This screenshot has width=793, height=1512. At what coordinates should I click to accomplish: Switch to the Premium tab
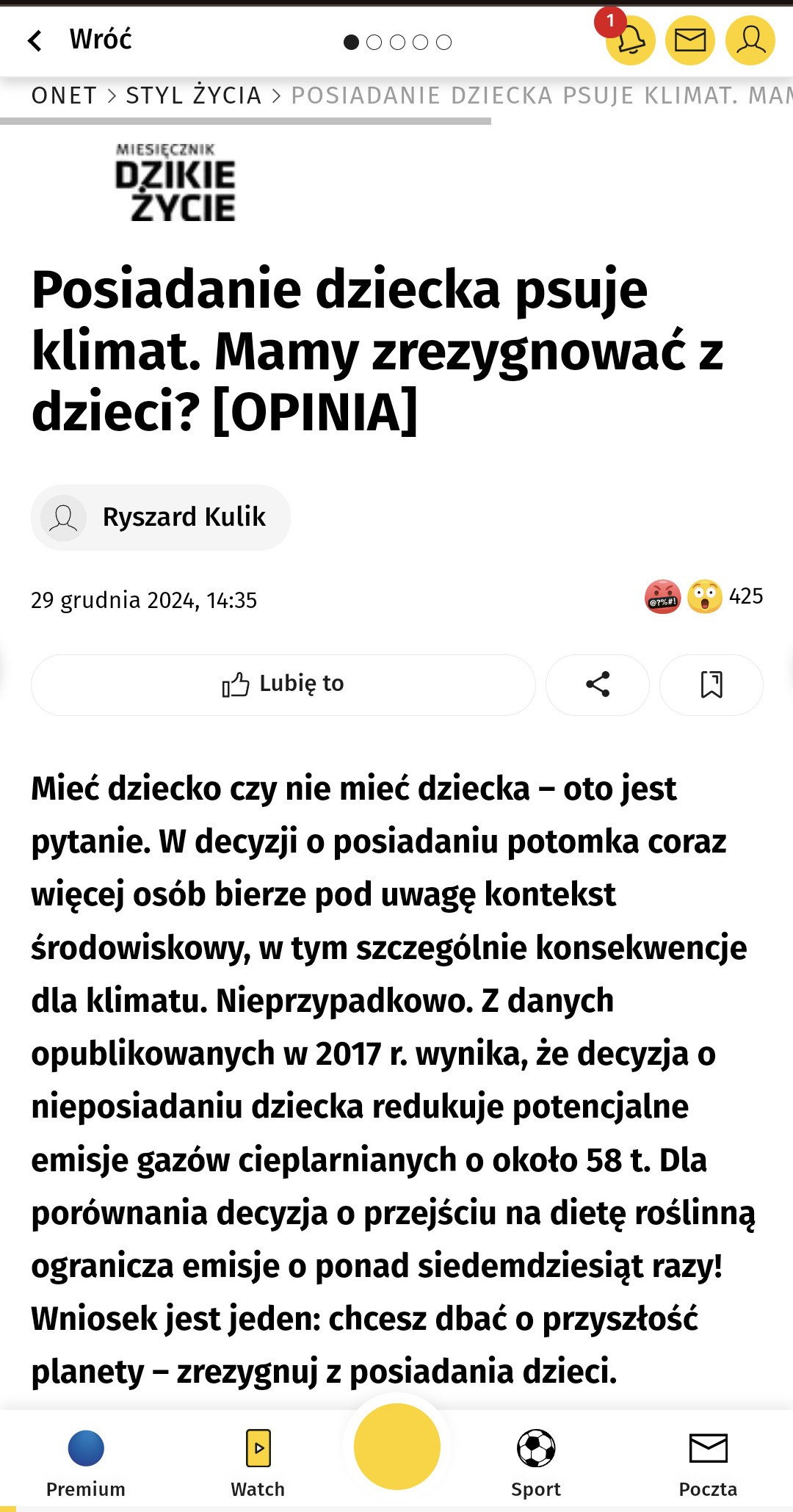point(86,1464)
